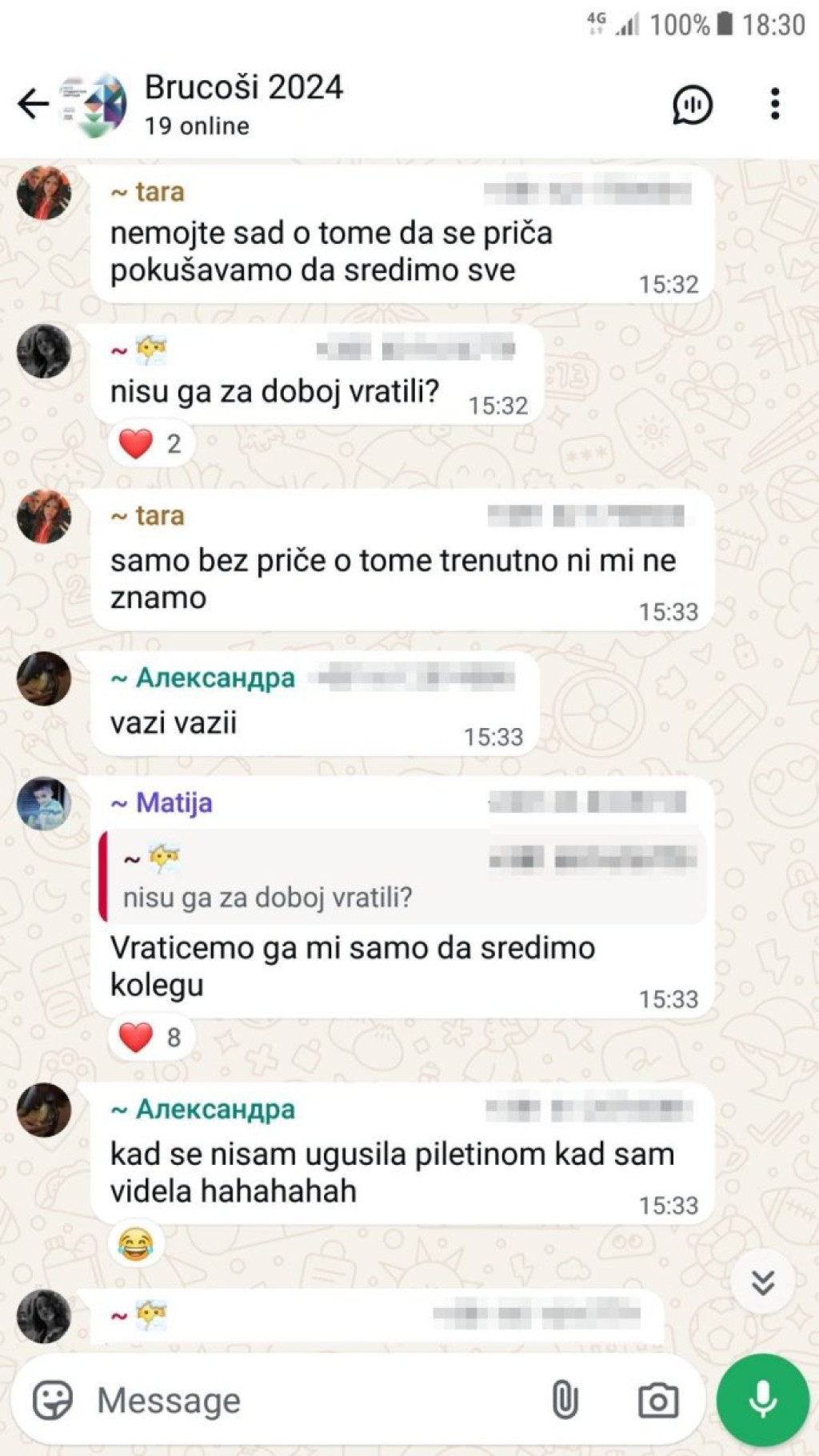Go back from the Brucoši 2024 chat
Image resolution: width=819 pixels, height=1456 pixels.
32,104
